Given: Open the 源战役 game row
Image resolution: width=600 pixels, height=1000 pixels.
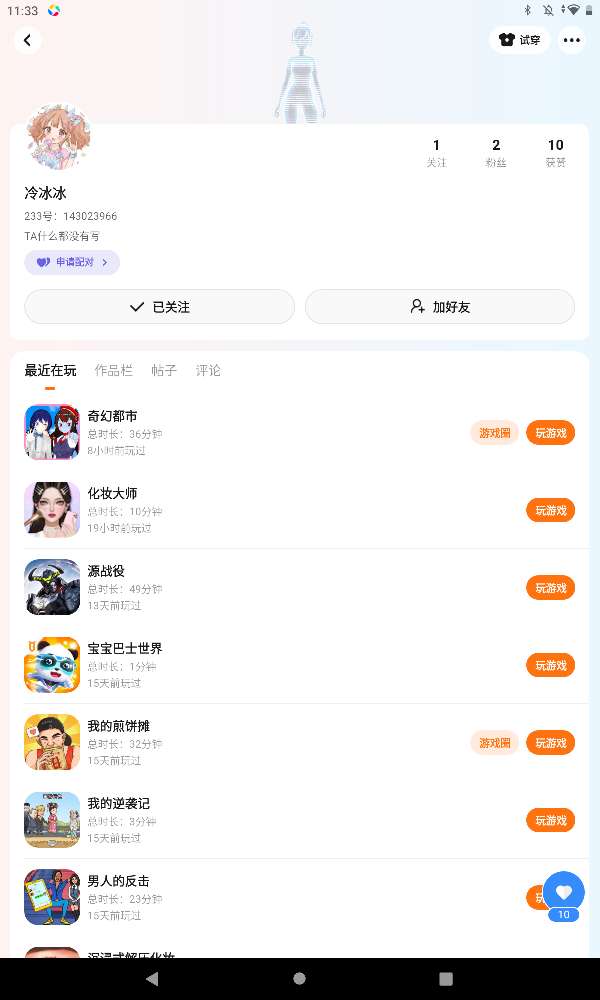Looking at the screenshot, I should pos(250,587).
